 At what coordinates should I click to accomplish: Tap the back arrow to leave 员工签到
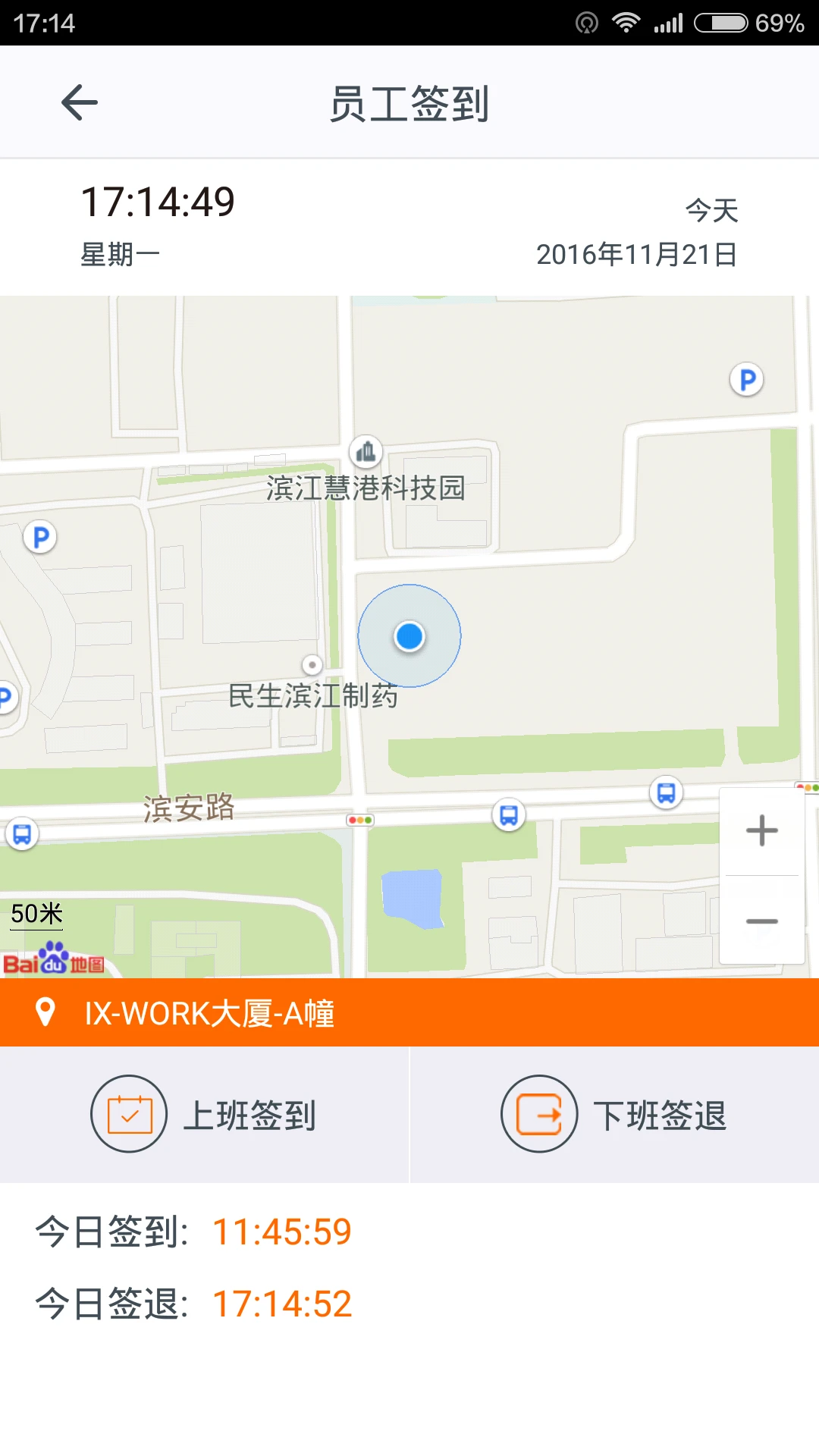(x=79, y=101)
